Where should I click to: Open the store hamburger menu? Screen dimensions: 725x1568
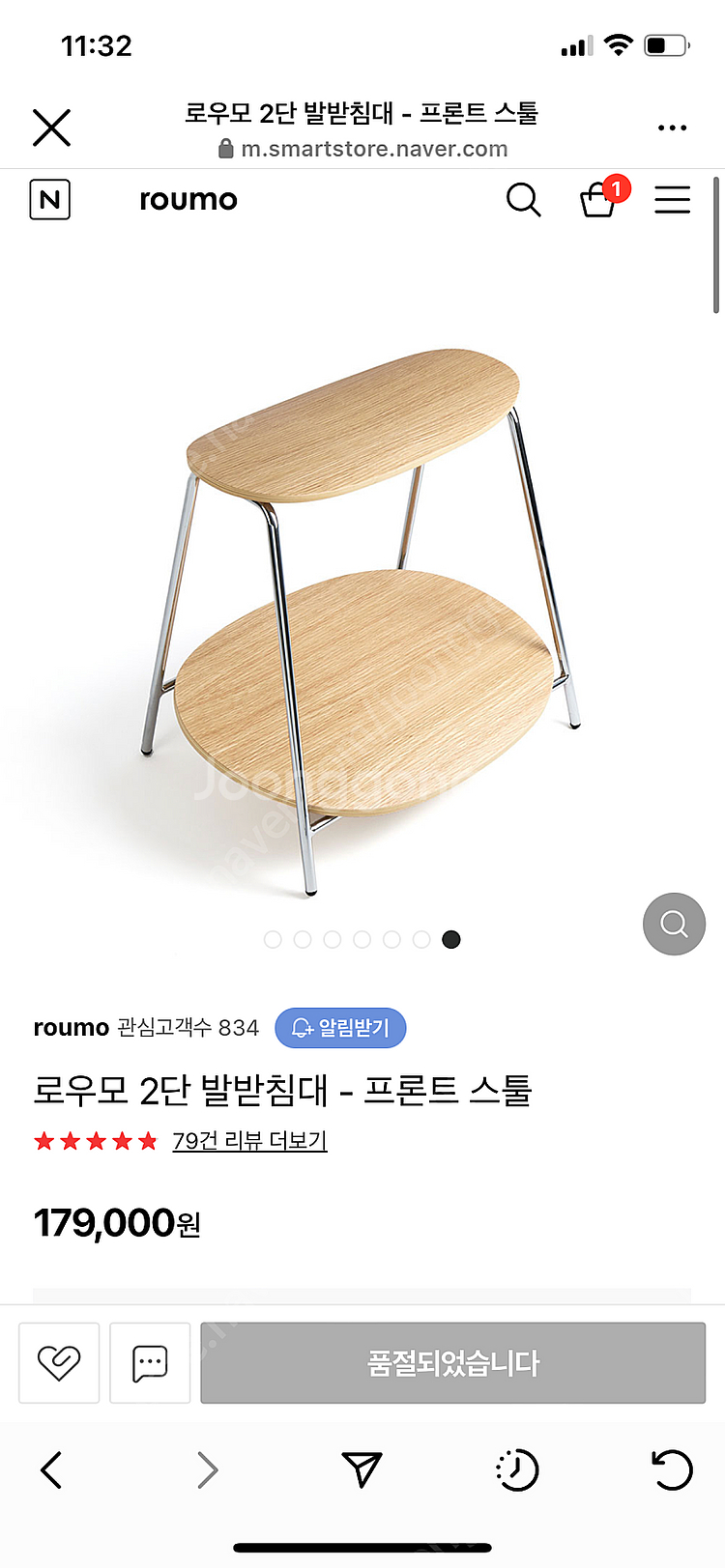672,200
